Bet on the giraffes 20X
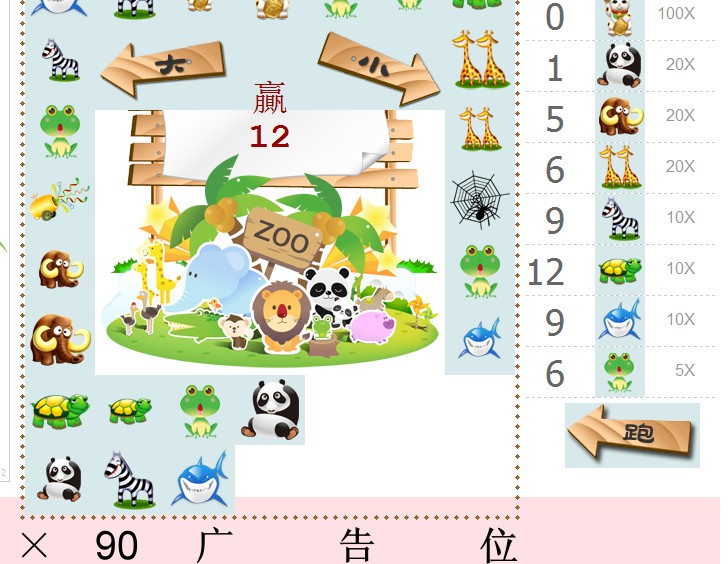The height and width of the screenshot is (564, 728). click(x=620, y=167)
